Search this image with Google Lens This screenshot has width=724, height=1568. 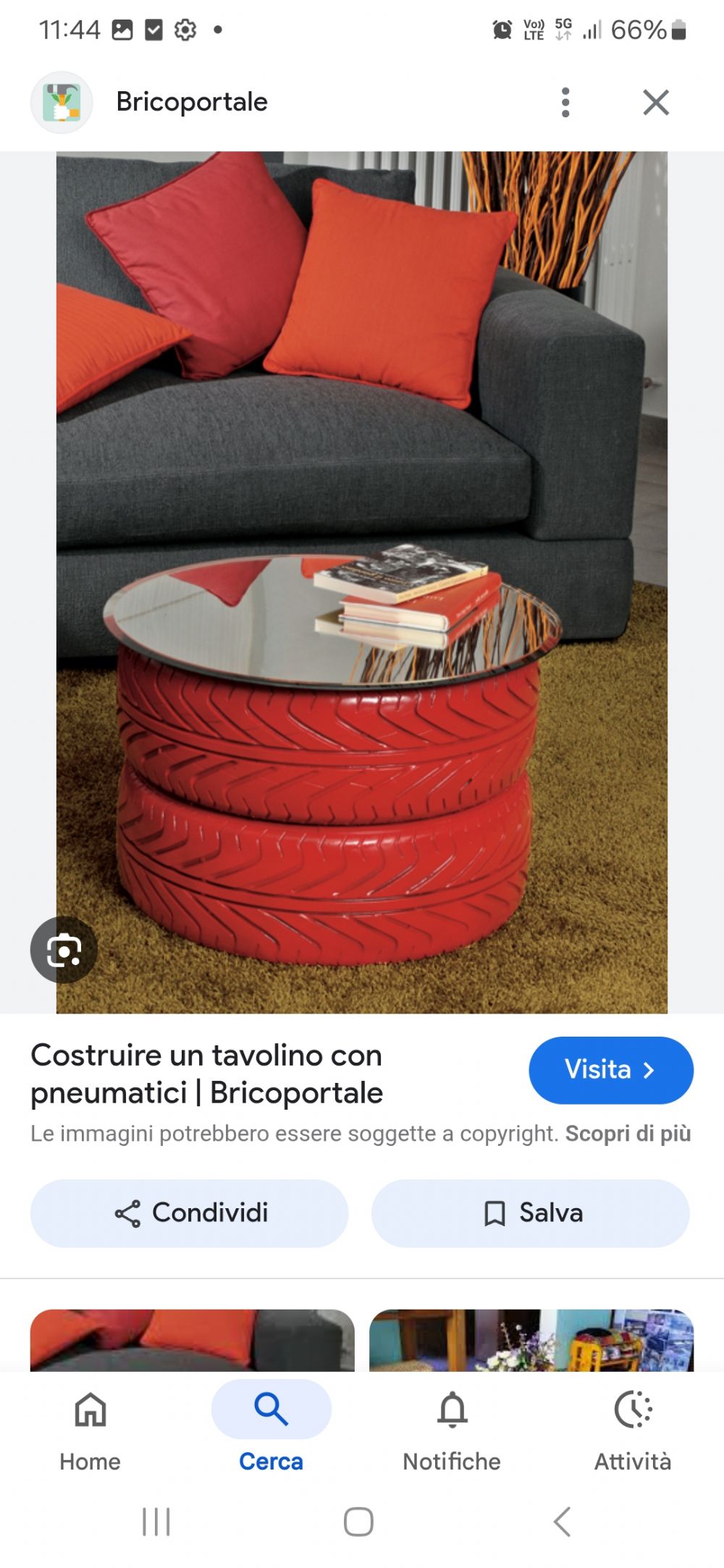64,950
